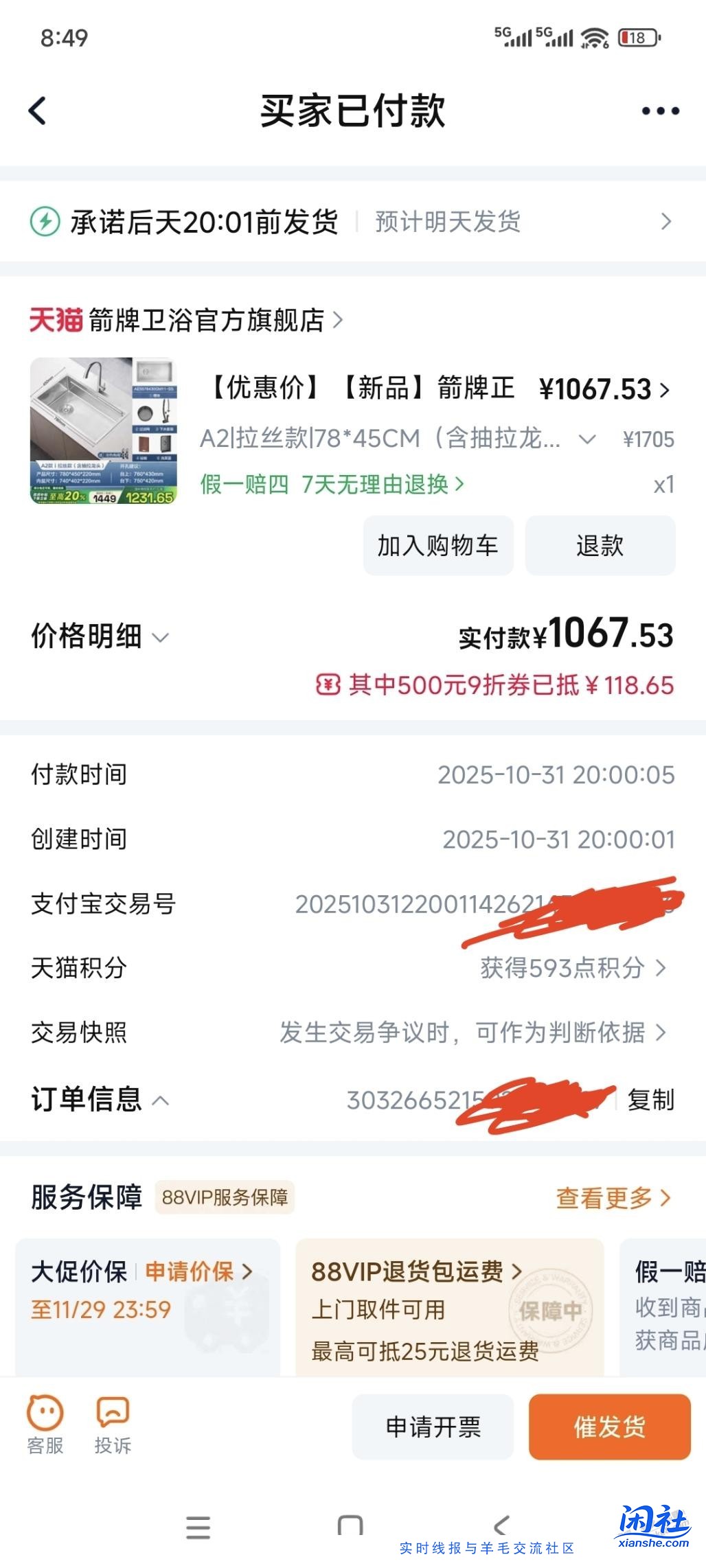This screenshot has width=706, height=1568.
Task: Tap 复制 to copy the order number
Action: (652, 1099)
